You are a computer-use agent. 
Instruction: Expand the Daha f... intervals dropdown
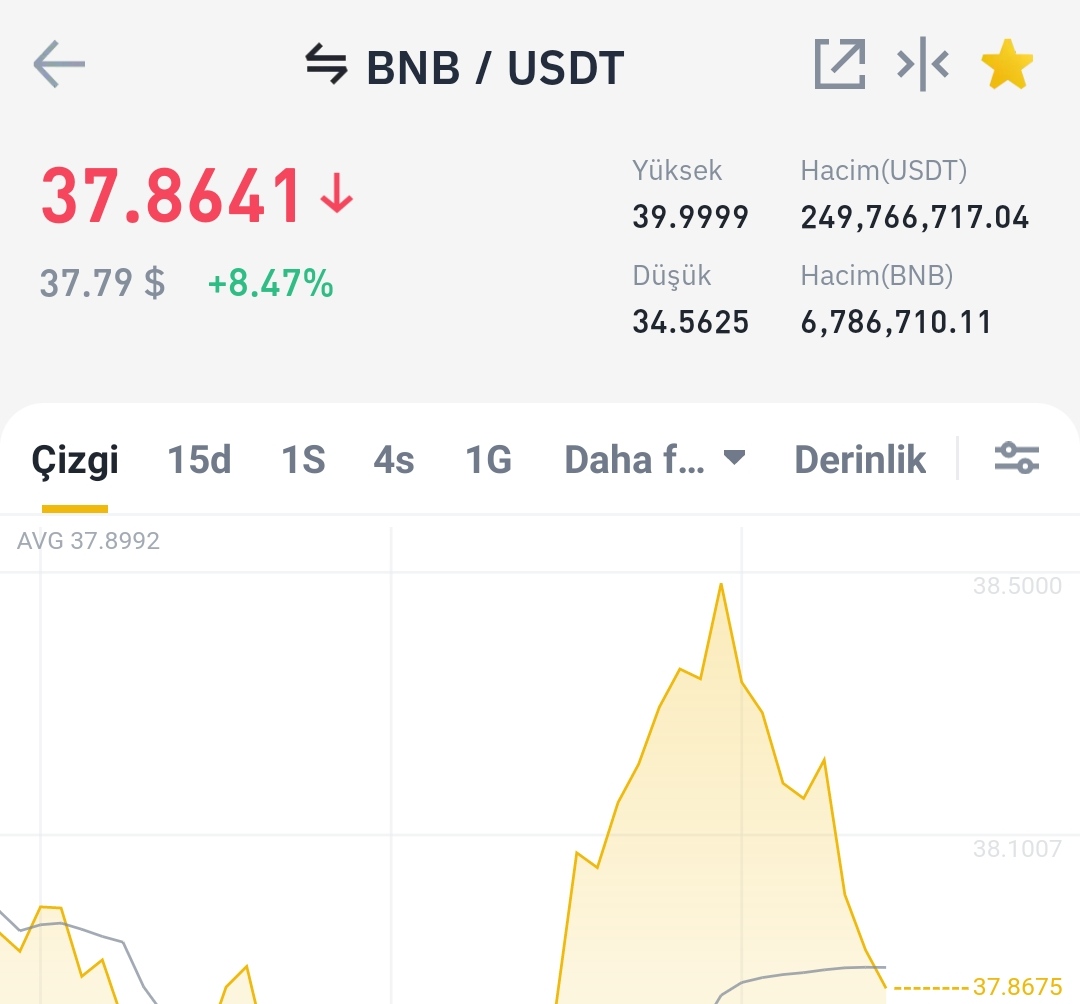click(654, 460)
